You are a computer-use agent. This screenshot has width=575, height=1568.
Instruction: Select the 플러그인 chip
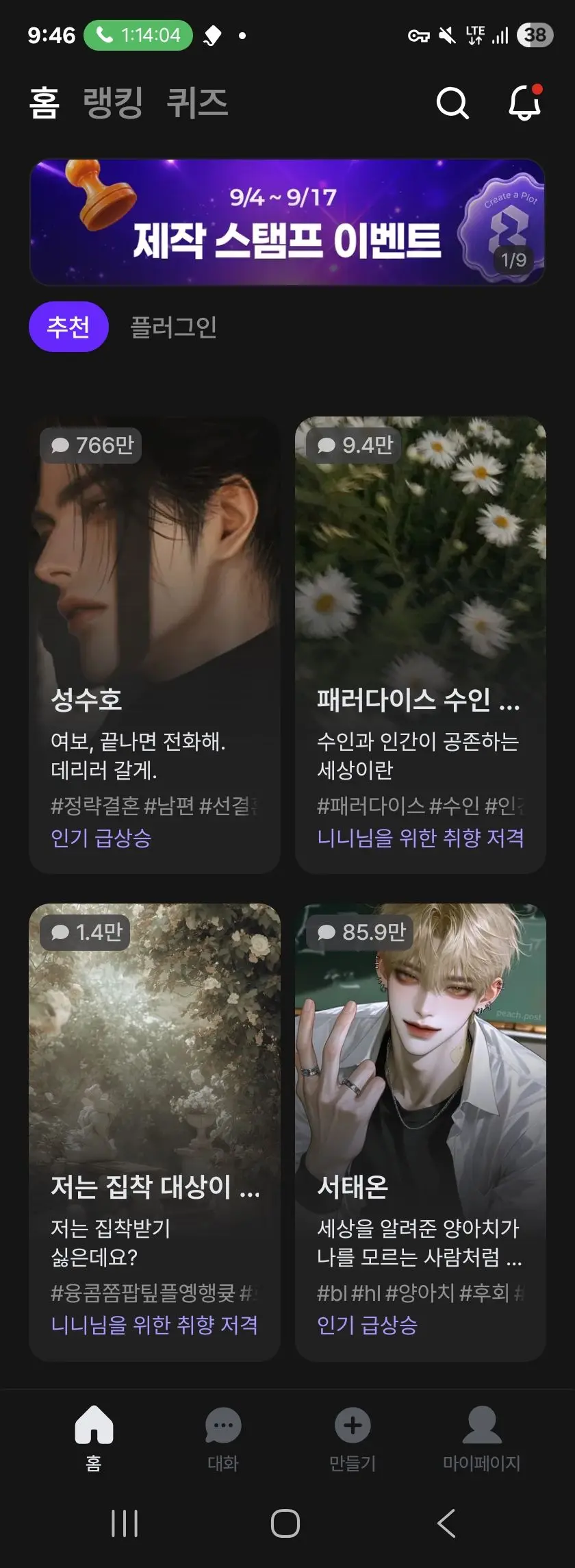click(174, 327)
